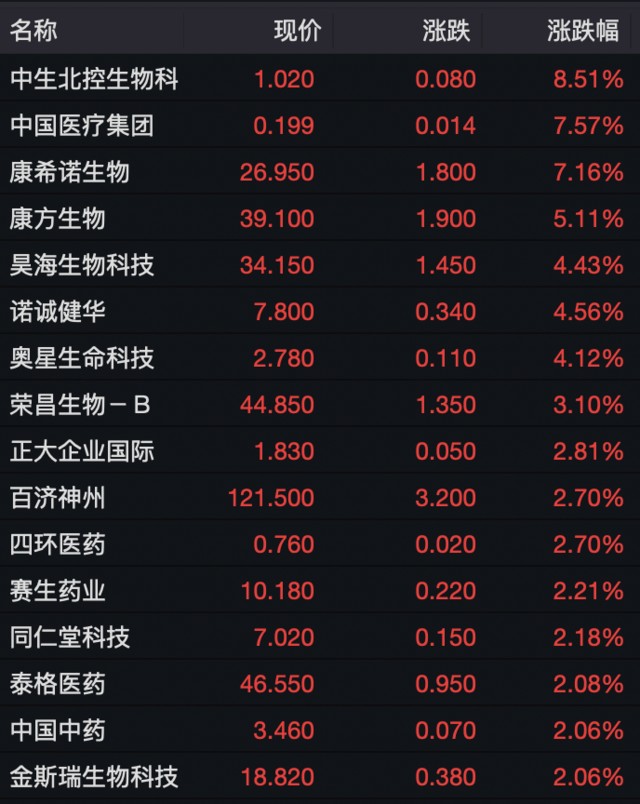Open 中国医疗集团 stock details
The height and width of the screenshot is (804, 640).
[82, 125]
